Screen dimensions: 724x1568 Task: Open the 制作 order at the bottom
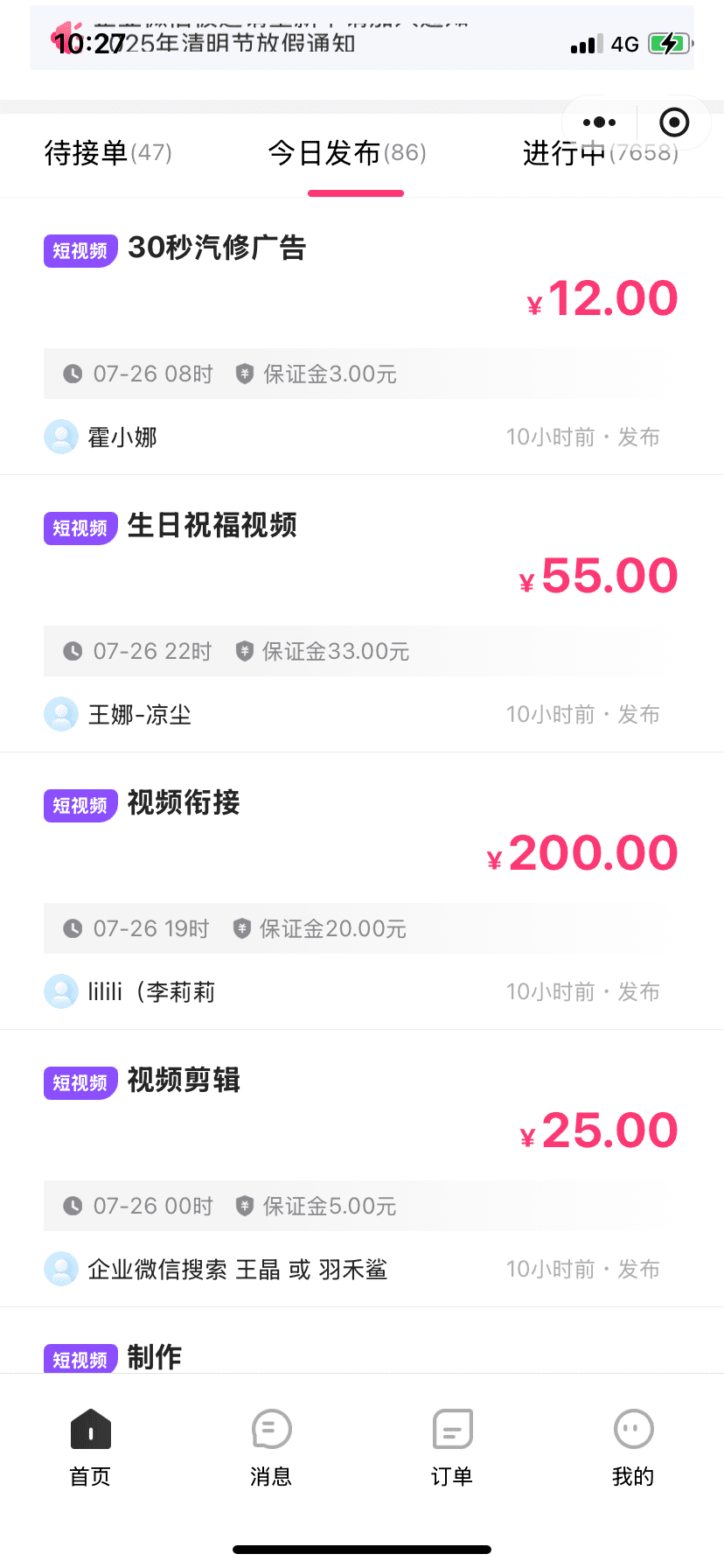362,1340
